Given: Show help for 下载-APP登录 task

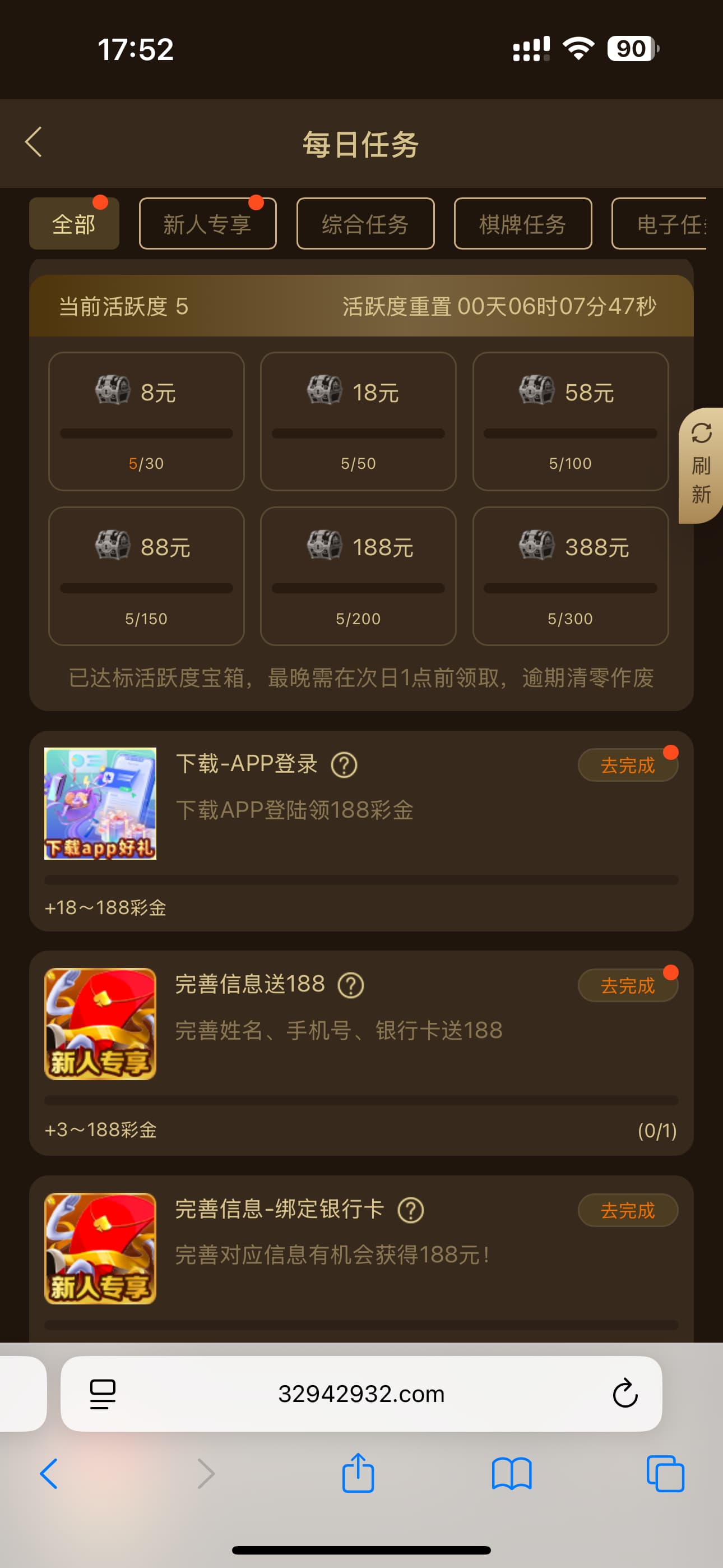Looking at the screenshot, I should click(344, 765).
